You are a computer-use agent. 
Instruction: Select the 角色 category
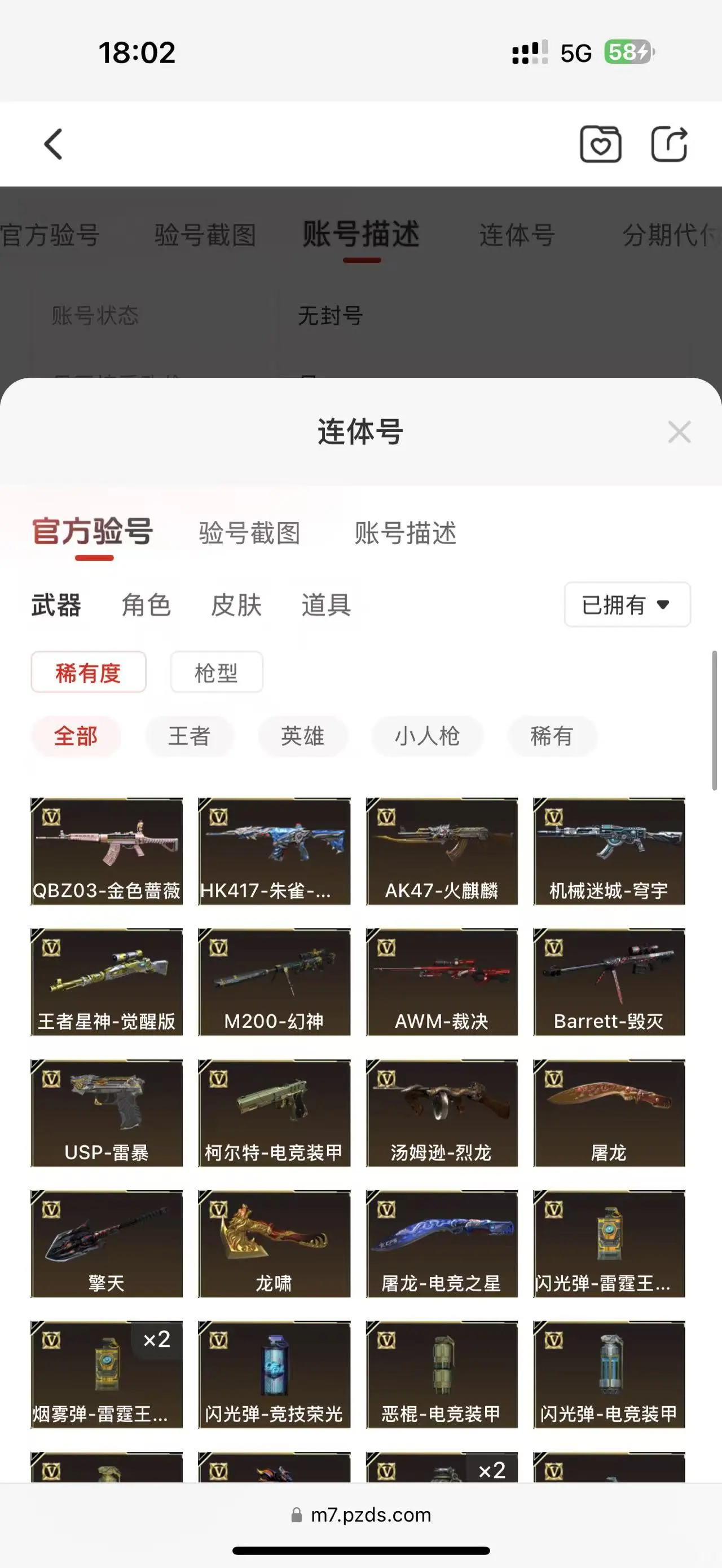point(146,605)
